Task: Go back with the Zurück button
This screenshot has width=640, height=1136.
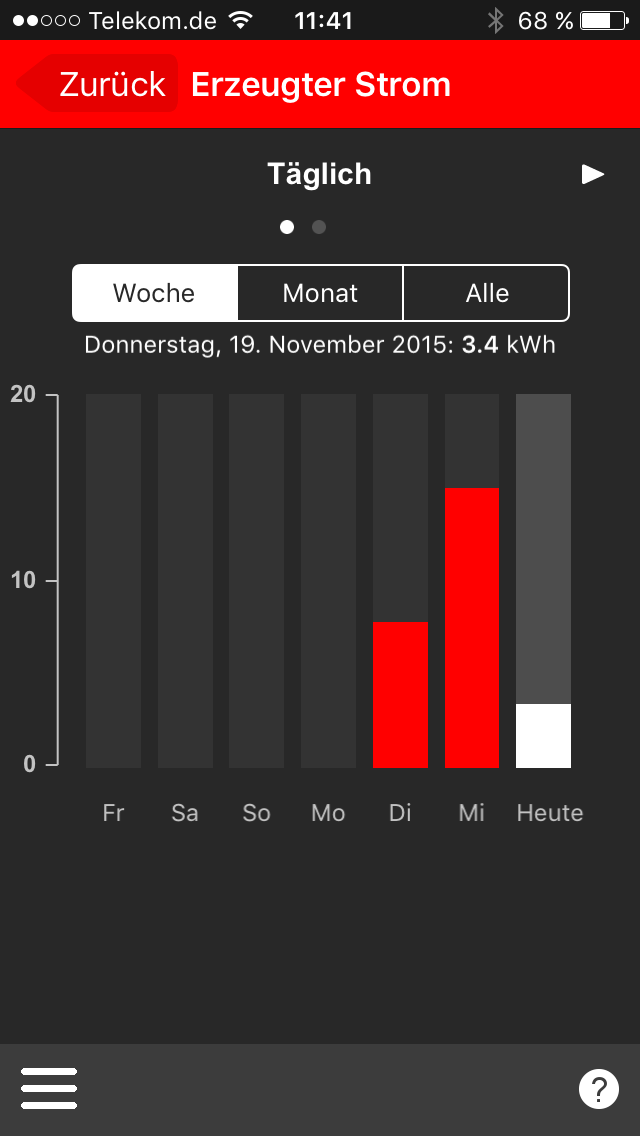Action: pos(97,84)
